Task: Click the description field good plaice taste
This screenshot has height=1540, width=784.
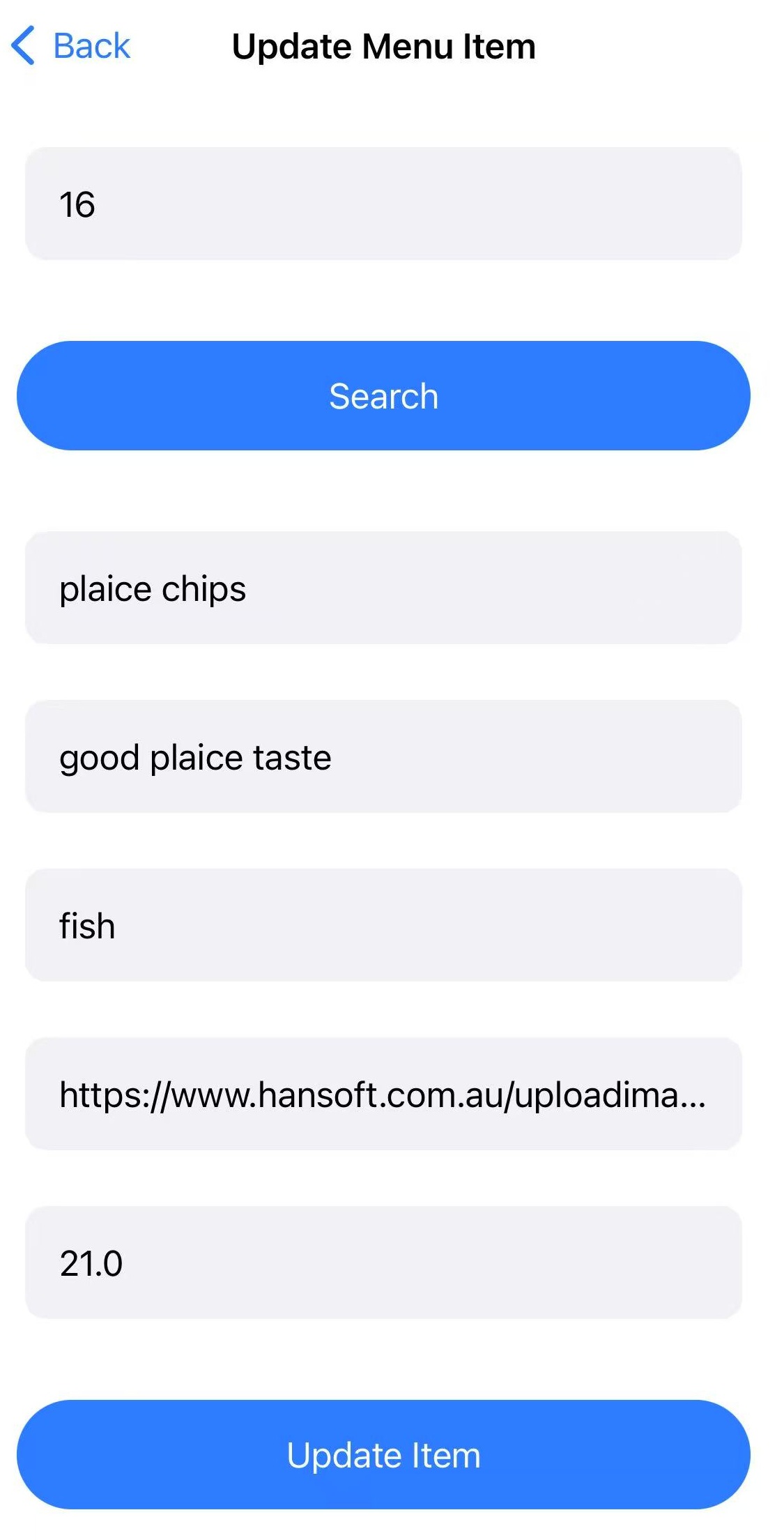Action: (383, 756)
